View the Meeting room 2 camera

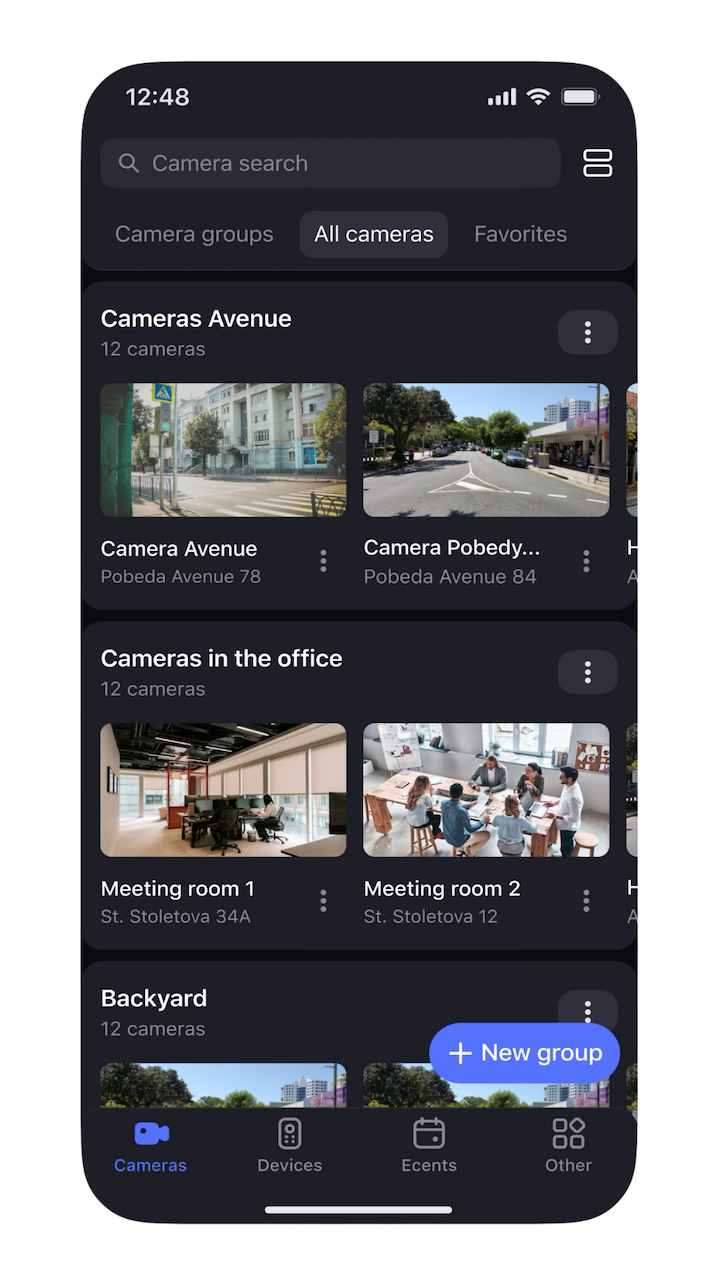pyautogui.click(x=486, y=790)
